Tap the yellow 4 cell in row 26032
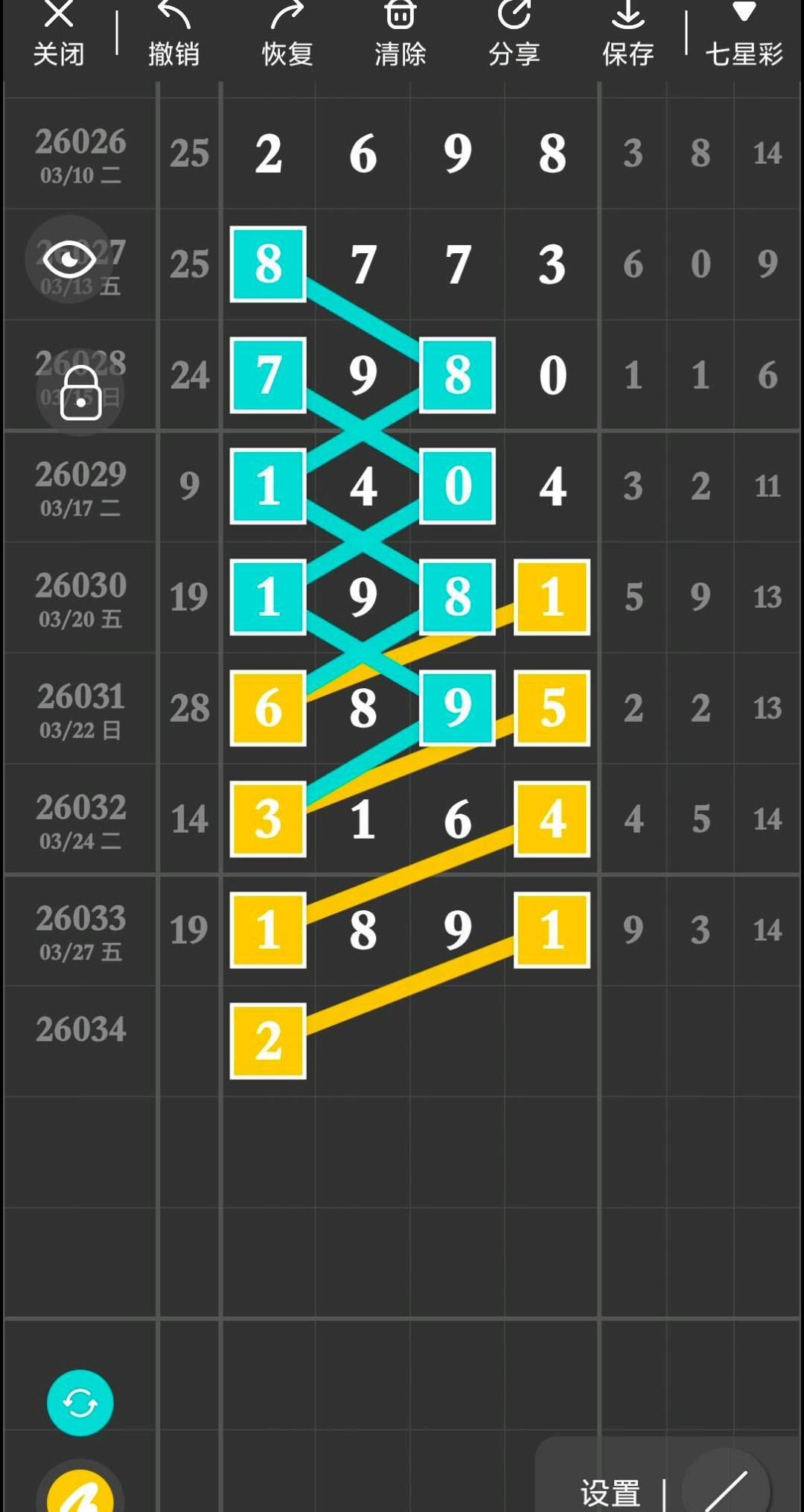Screen dimensions: 804x1512 pyautogui.click(x=551, y=819)
